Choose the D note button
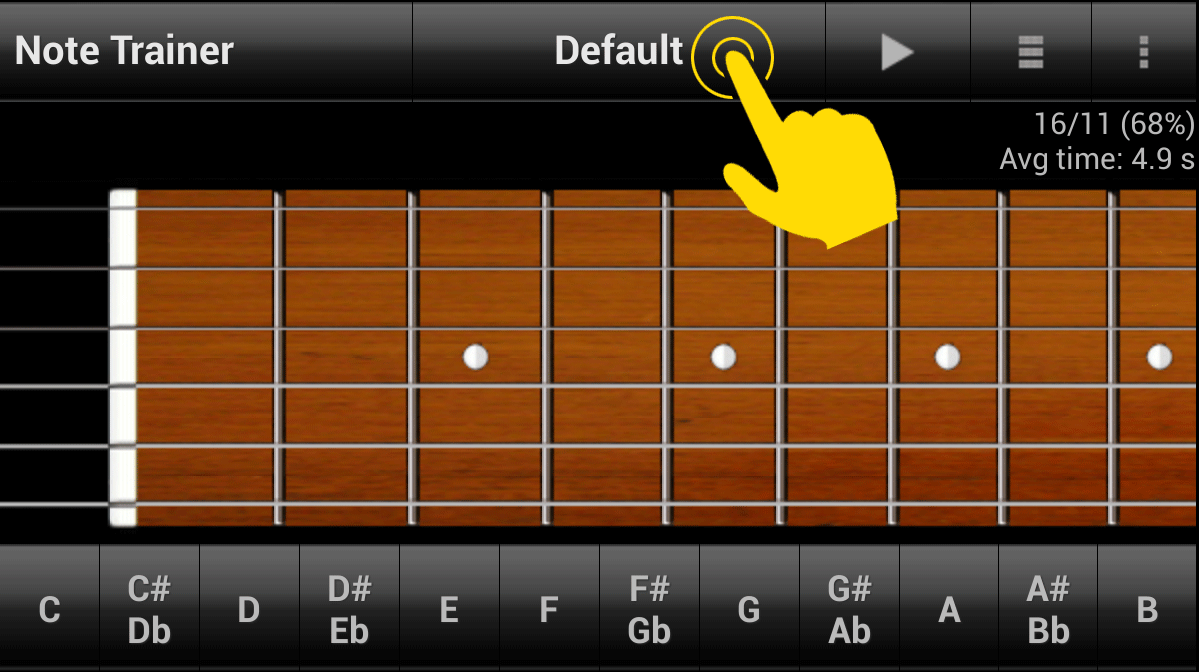 [x=249, y=609]
